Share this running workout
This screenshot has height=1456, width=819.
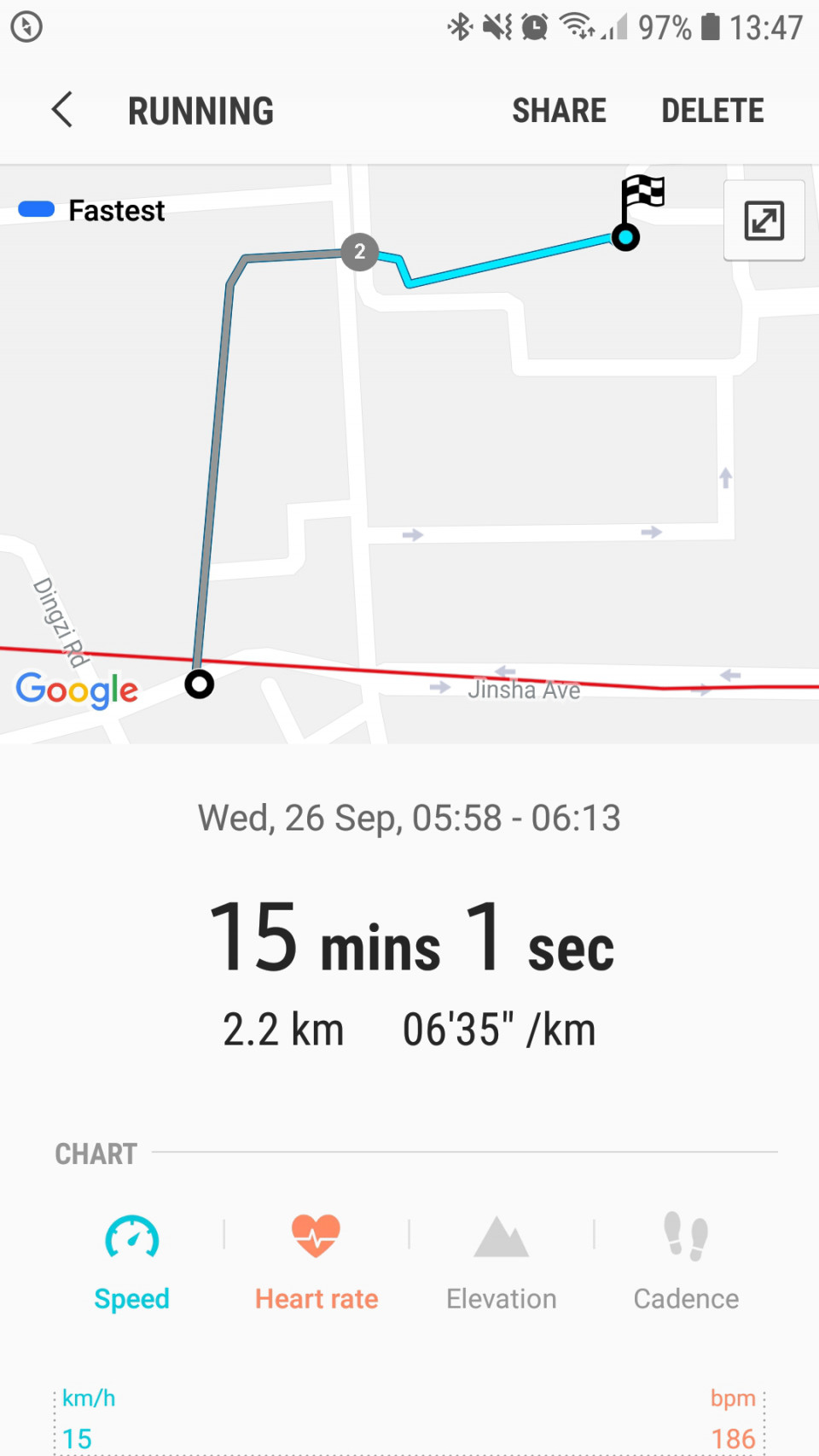pos(559,111)
